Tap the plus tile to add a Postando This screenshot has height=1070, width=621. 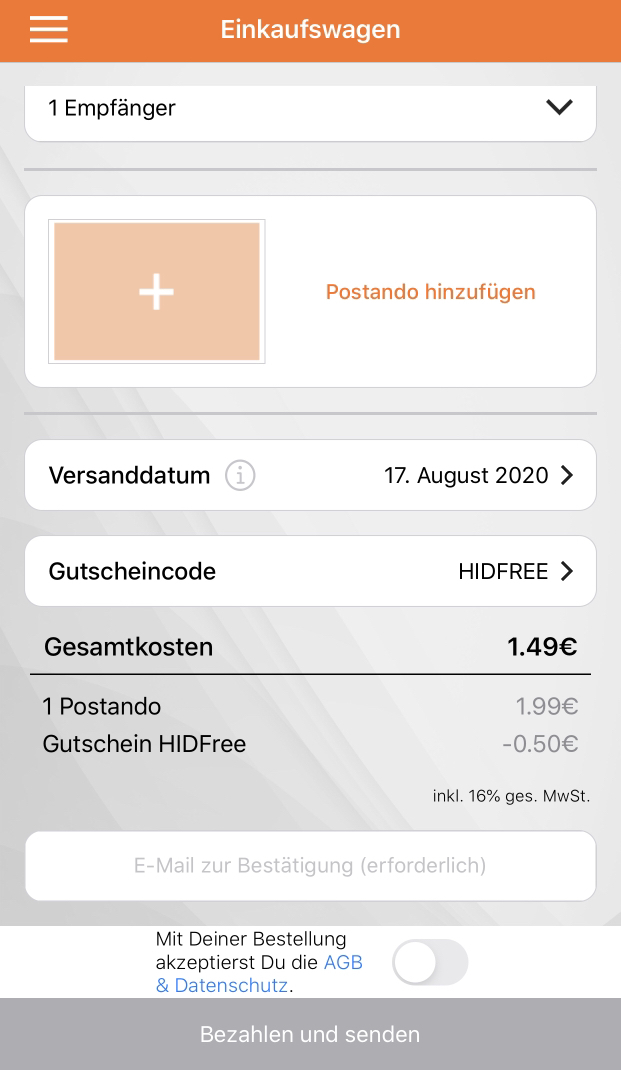(157, 291)
